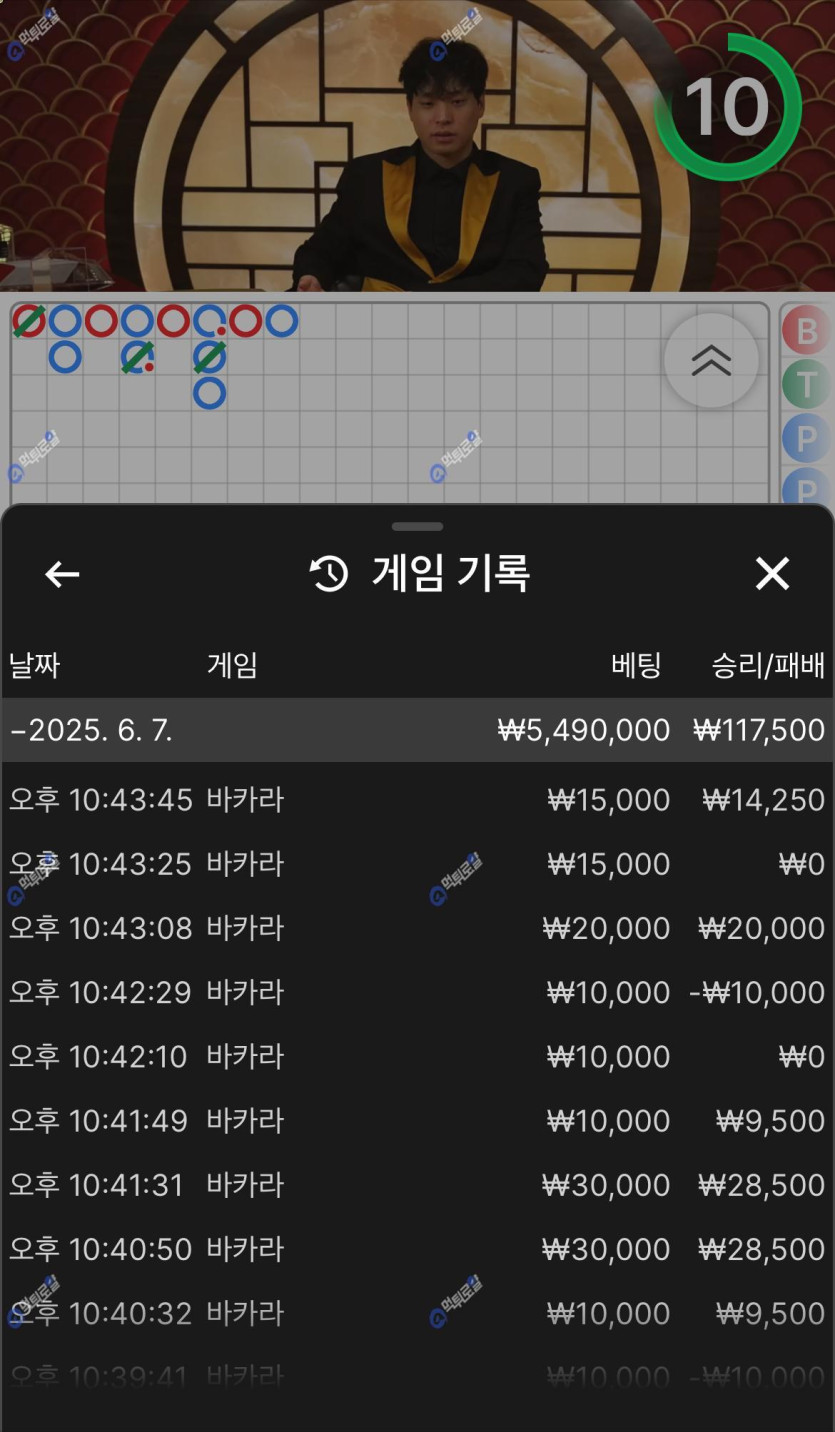This screenshot has width=835, height=1432.
Task: Open the 오후 10:43:45 바카라 record
Action: click(x=417, y=800)
